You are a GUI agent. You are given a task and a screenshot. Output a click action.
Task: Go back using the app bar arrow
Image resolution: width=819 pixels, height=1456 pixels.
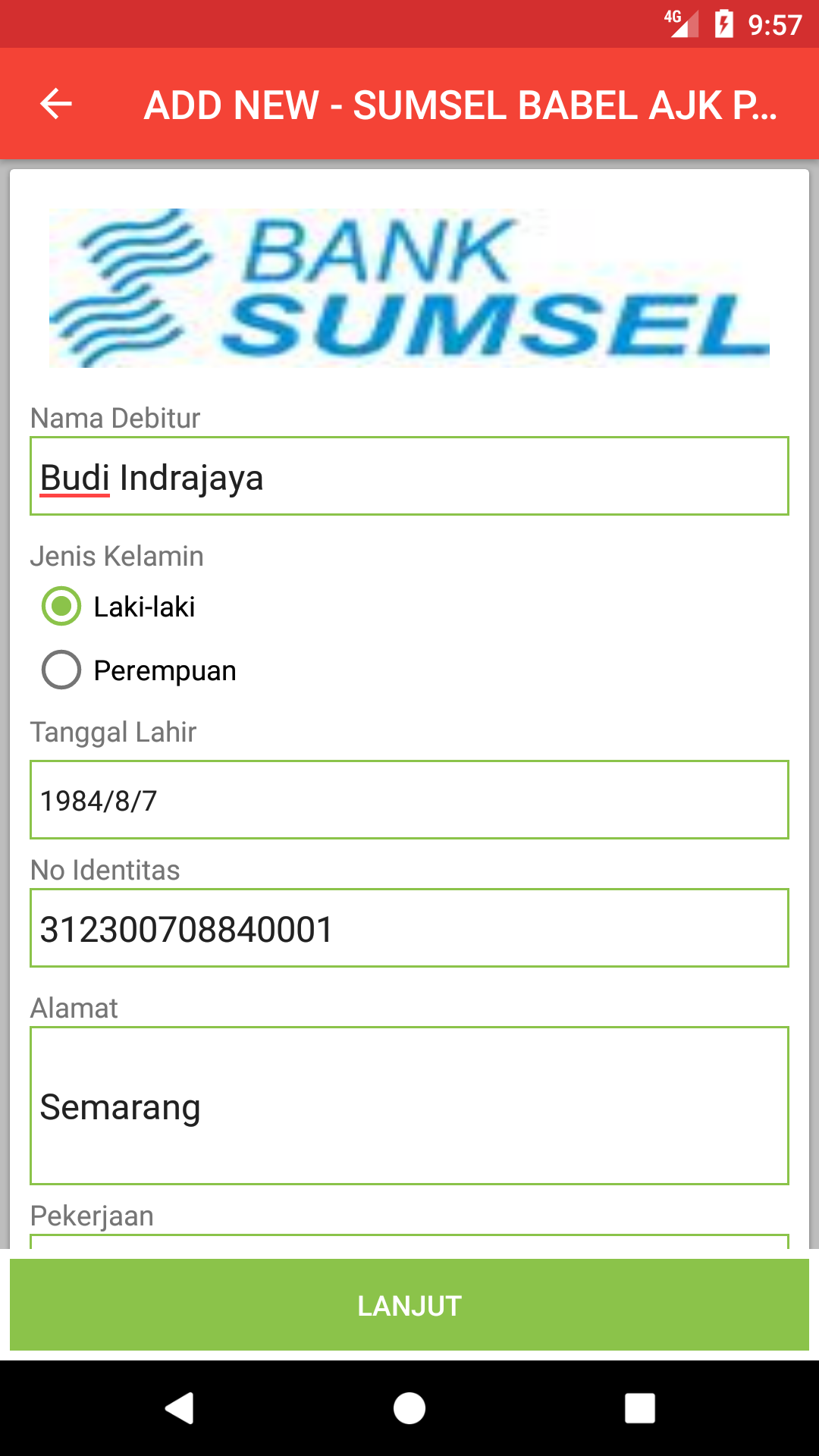pyautogui.click(x=55, y=104)
